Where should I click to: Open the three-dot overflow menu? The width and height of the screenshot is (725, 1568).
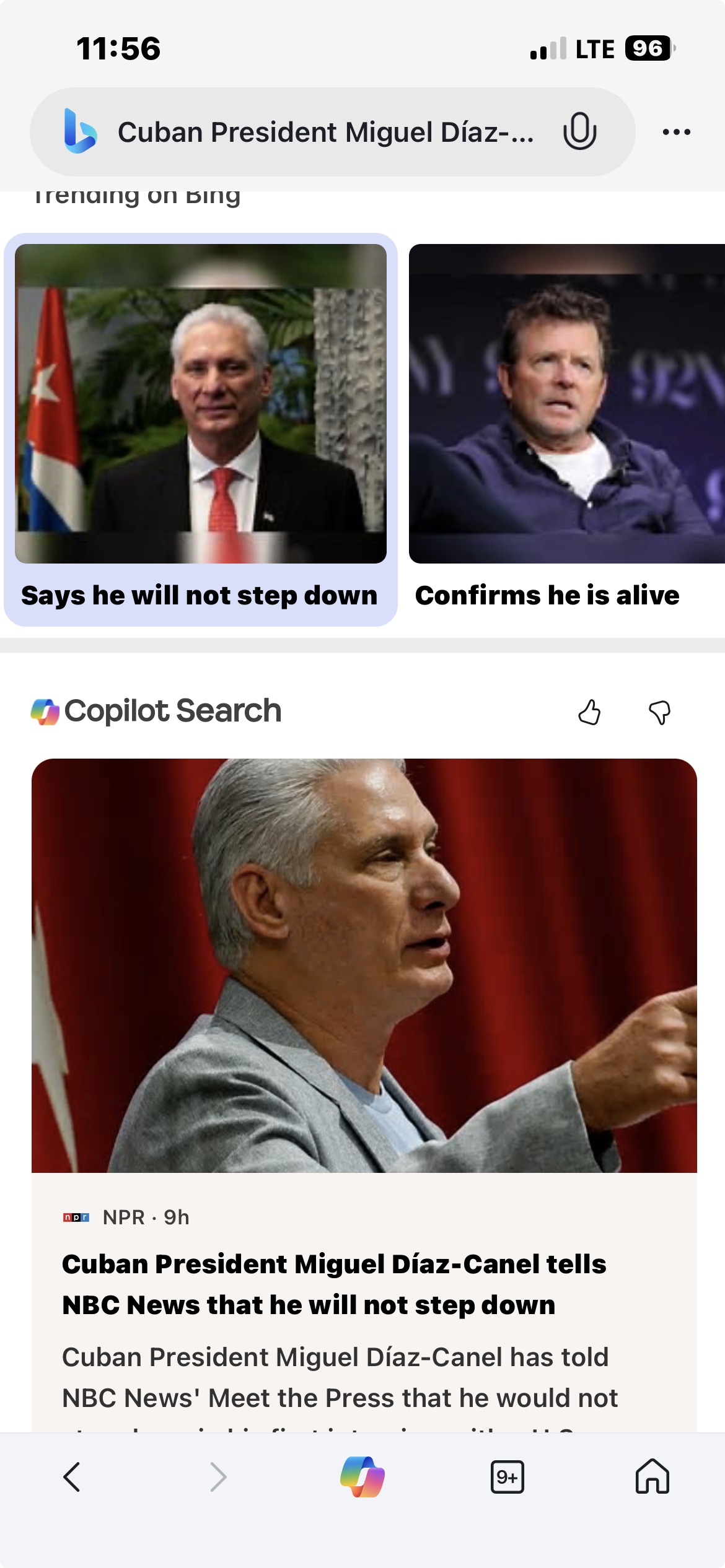676,132
